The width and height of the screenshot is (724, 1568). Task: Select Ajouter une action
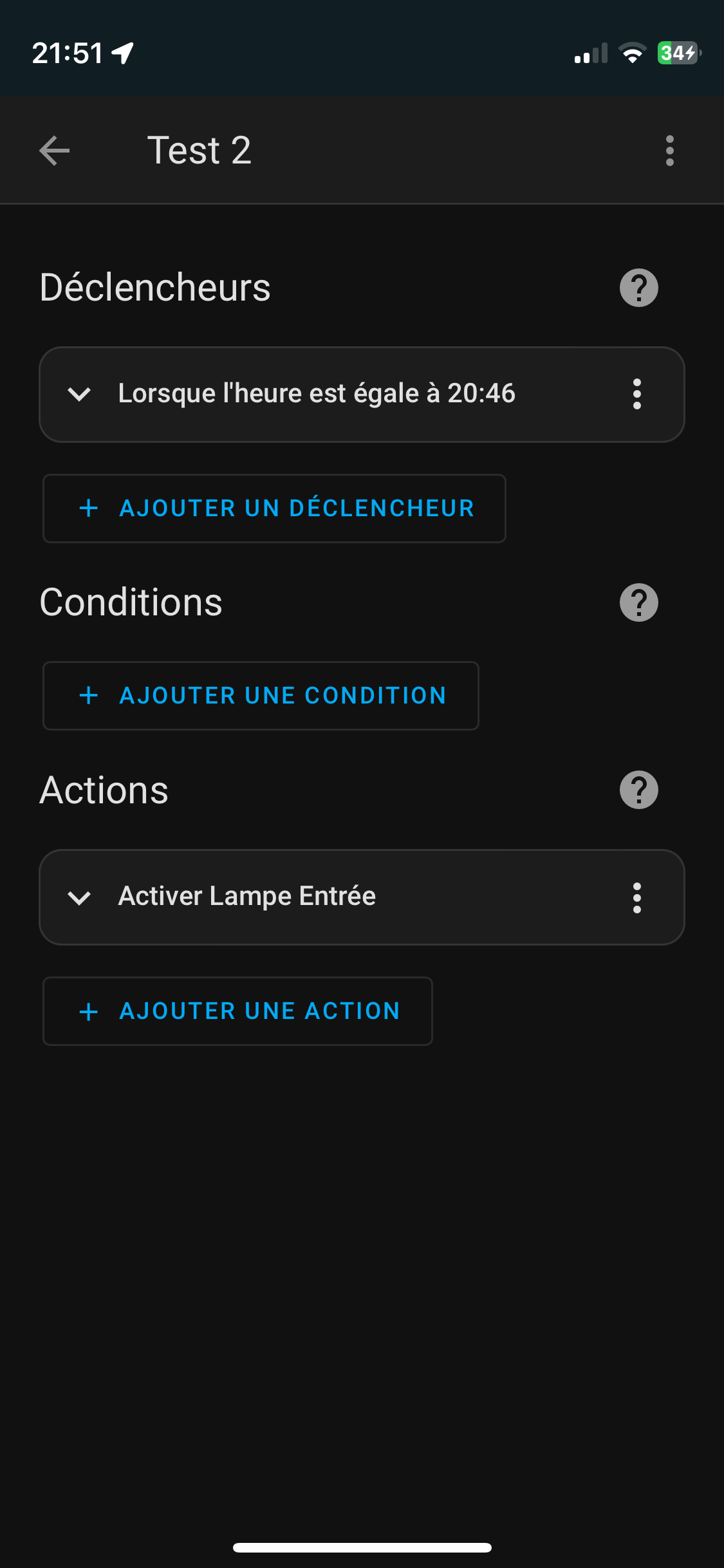(237, 1011)
